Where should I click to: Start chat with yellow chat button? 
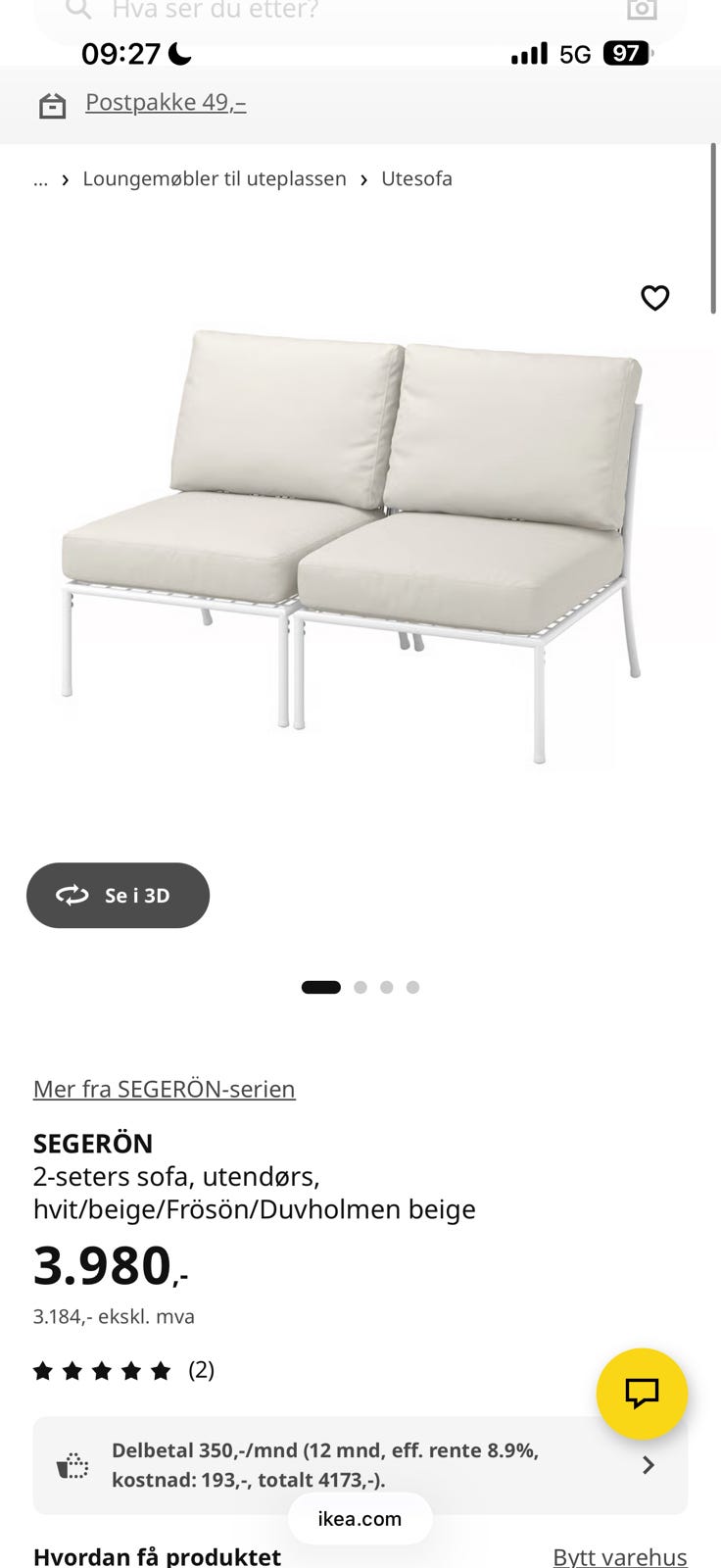pos(642,1394)
